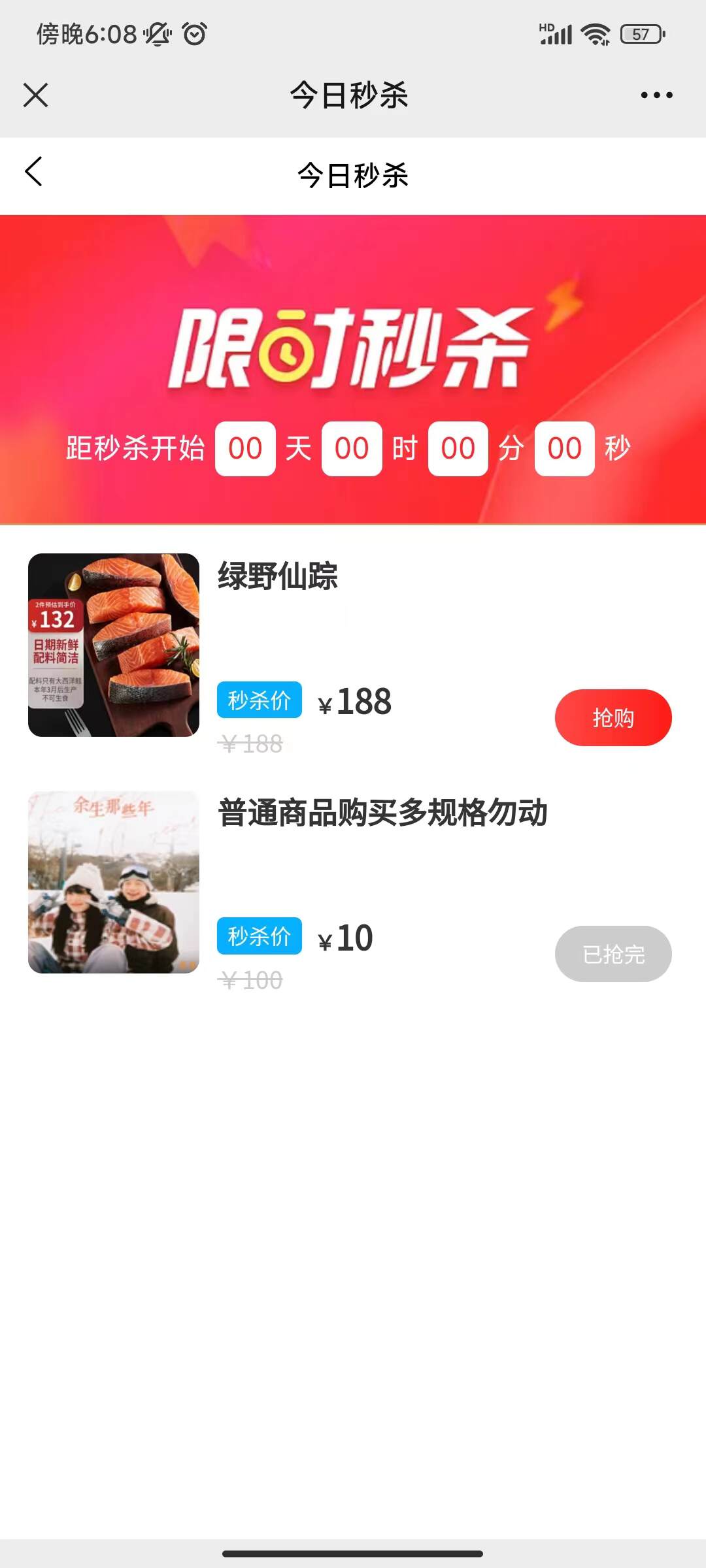The width and height of the screenshot is (706, 1568).
Task: Close the 今日秒杀 mini program page
Action: [x=35, y=95]
